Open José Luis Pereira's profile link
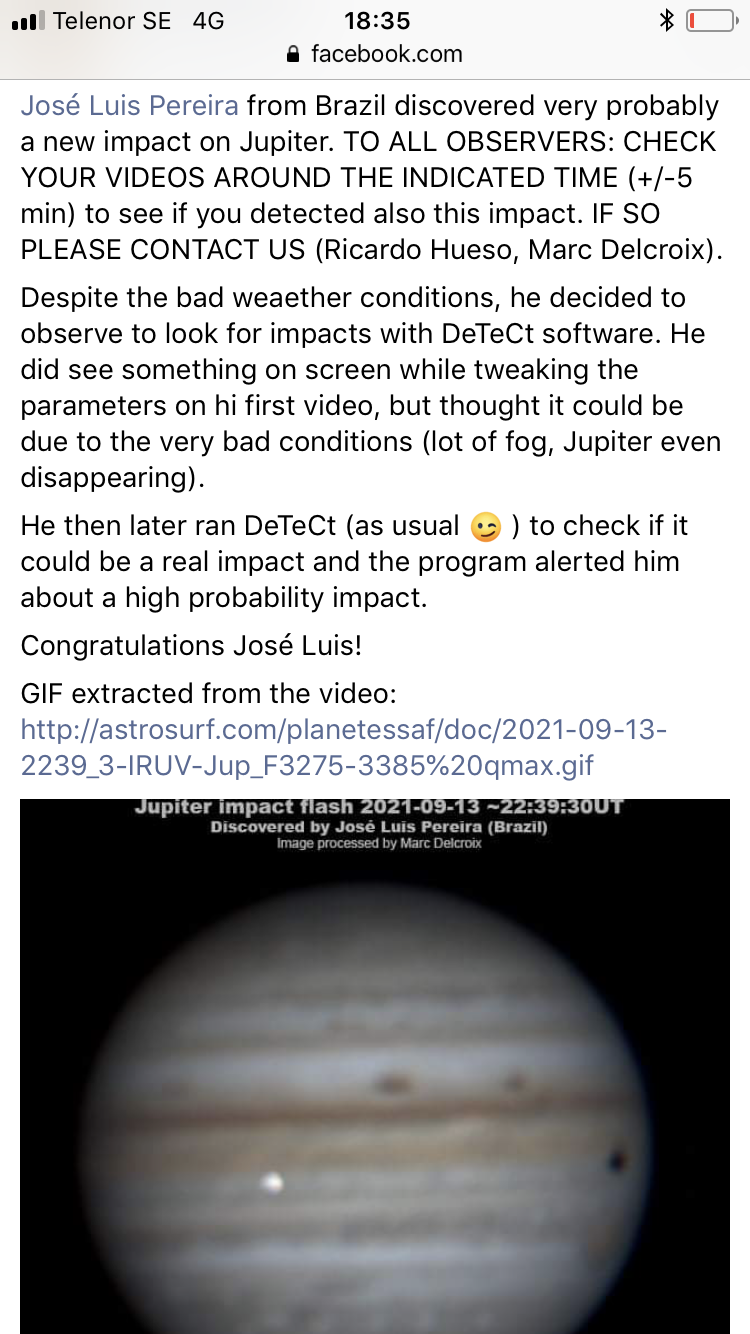This screenshot has height=1334, width=750. point(130,106)
